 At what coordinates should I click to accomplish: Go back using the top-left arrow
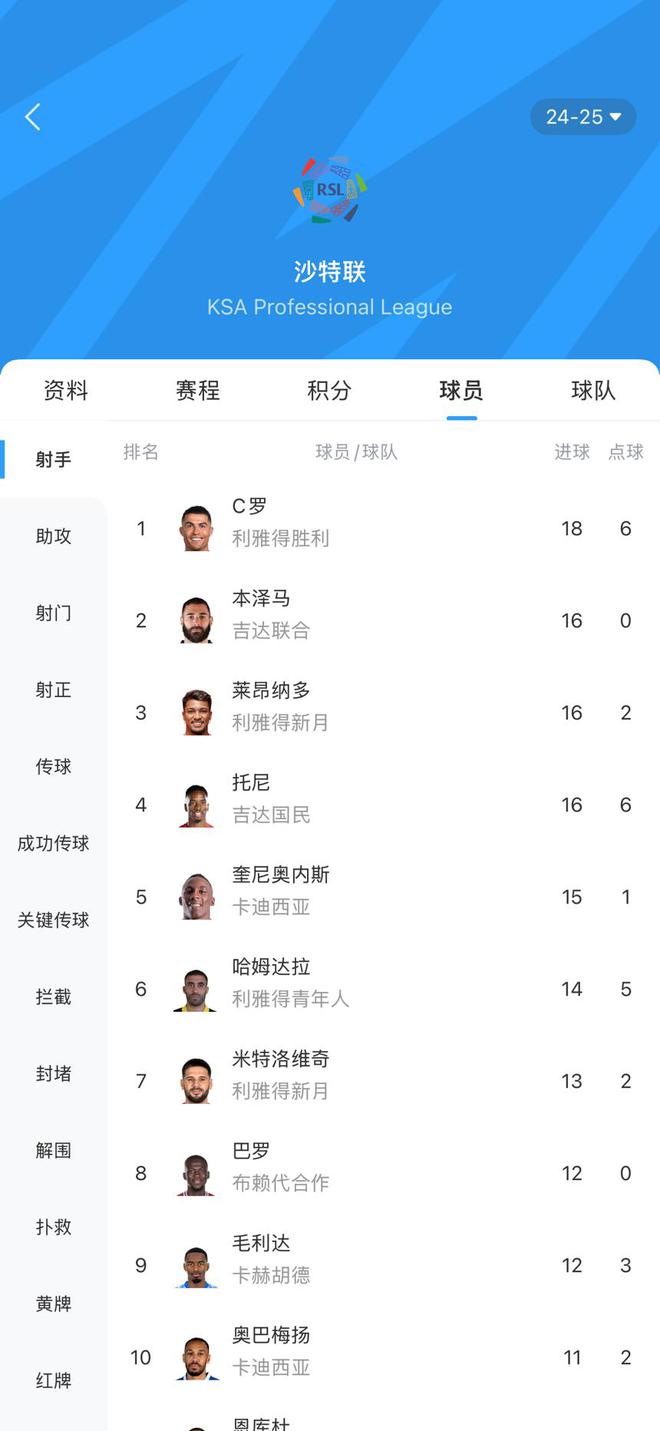click(33, 117)
